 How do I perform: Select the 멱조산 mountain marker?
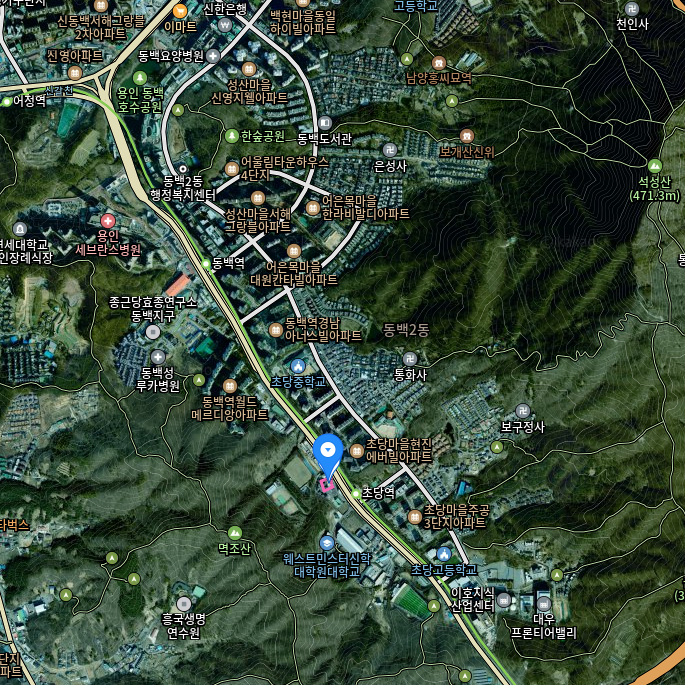[235, 533]
